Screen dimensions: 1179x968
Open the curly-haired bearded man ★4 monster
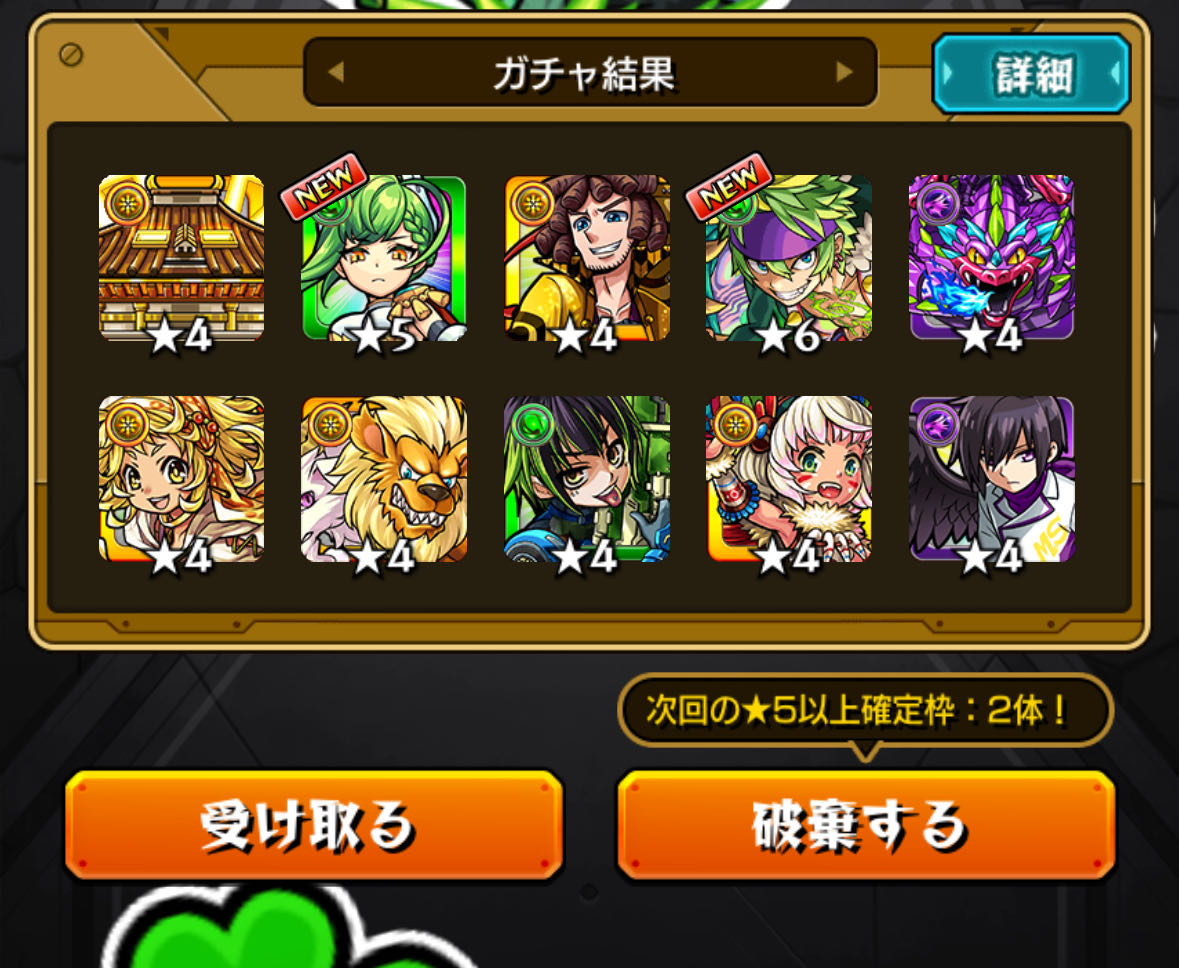(x=587, y=258)
